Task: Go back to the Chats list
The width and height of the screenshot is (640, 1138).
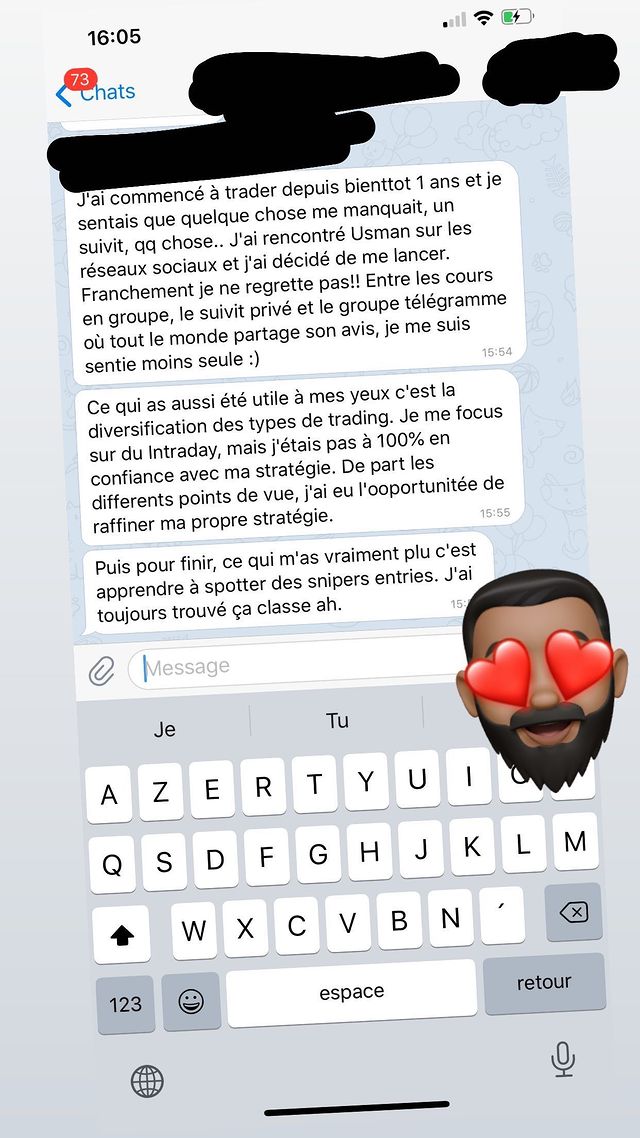Action: coord(95,92)
